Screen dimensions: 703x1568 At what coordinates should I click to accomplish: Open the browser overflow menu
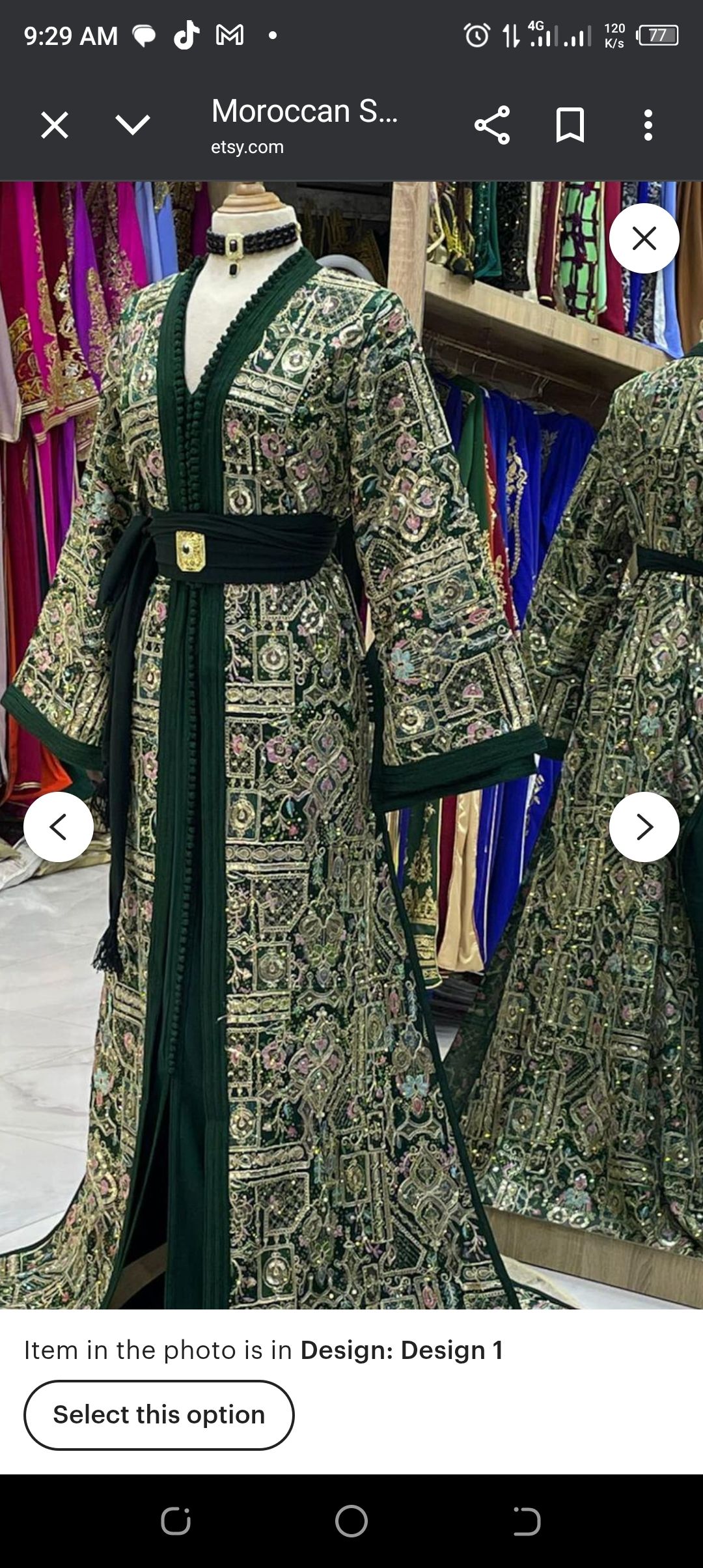coord(648,125)
